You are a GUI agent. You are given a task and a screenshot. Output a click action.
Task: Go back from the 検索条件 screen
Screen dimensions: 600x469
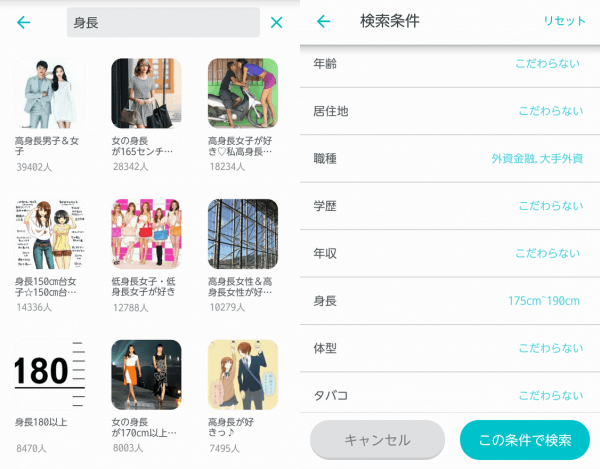323,21
